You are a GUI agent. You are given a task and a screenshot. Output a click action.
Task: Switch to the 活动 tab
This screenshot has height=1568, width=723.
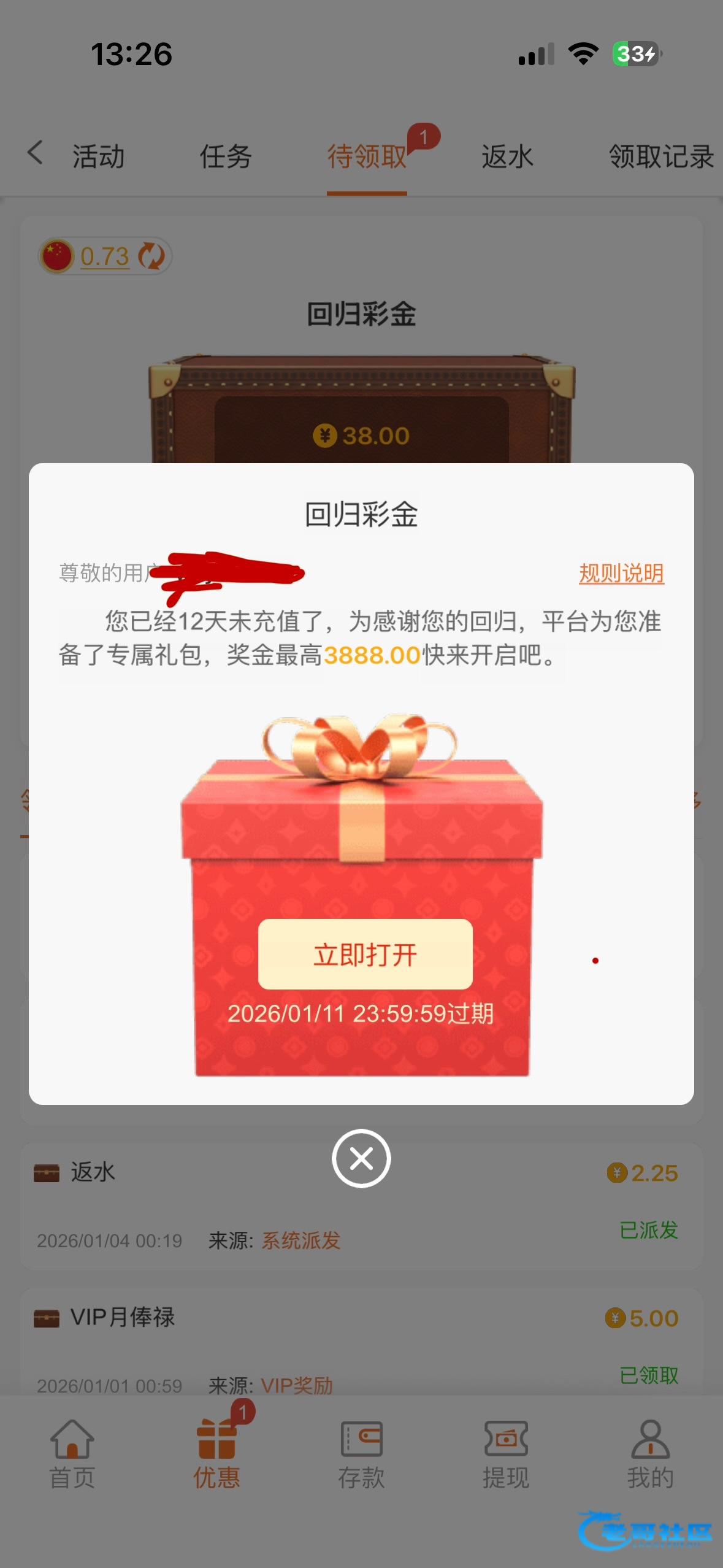coord(98,156)
